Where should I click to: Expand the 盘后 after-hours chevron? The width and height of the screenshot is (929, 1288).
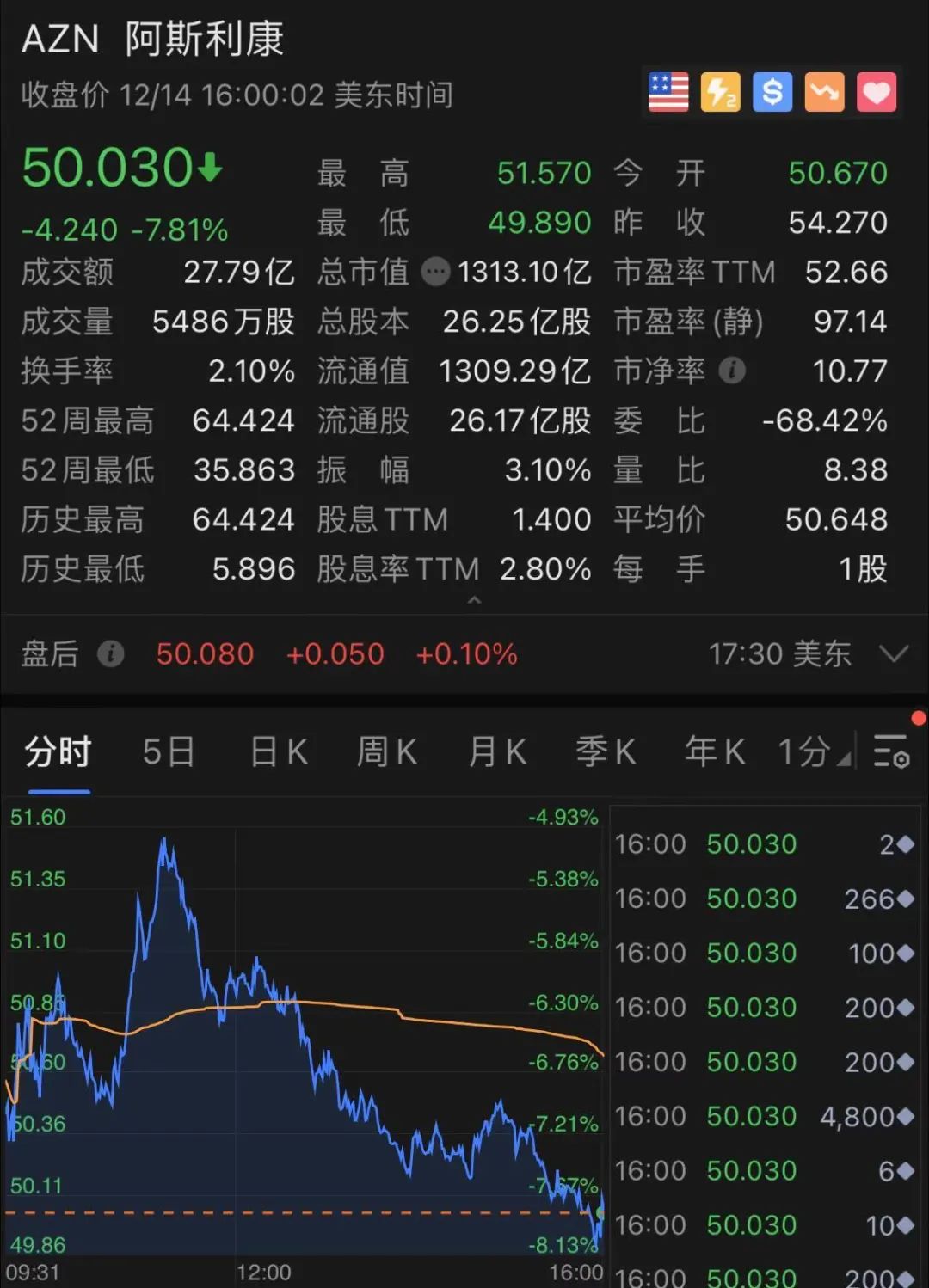click(x=895, y=654)
